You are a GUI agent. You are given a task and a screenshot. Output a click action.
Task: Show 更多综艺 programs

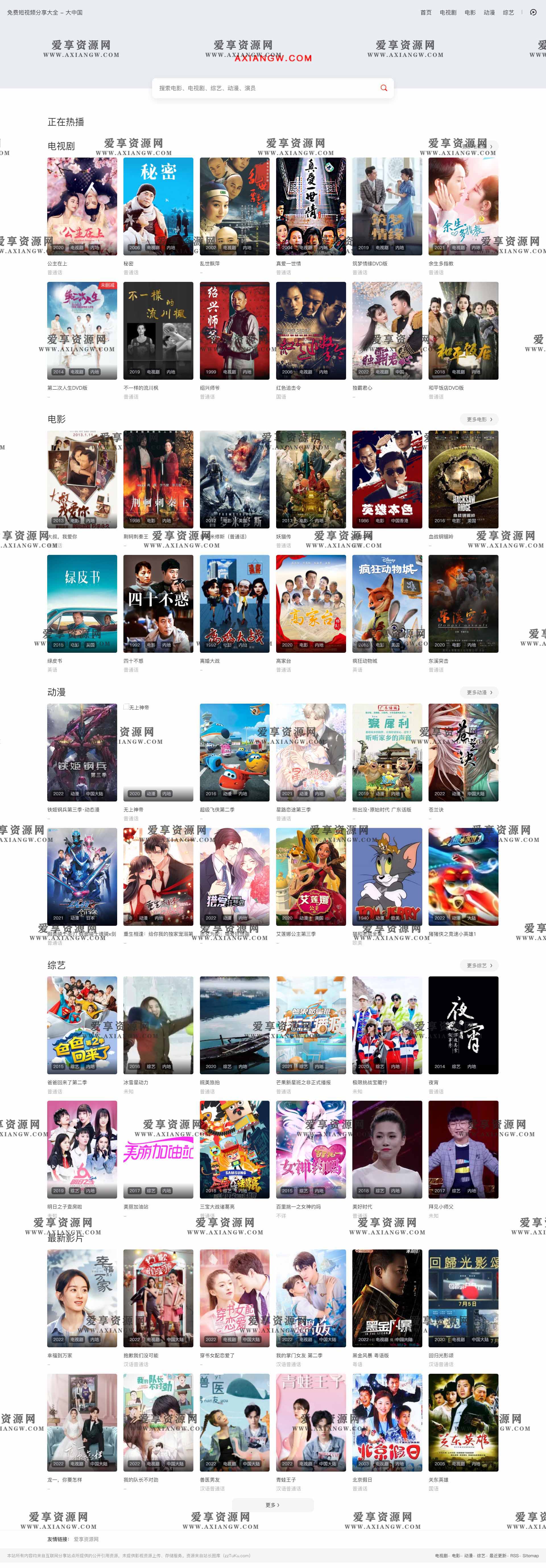click(x=479, y=965)
